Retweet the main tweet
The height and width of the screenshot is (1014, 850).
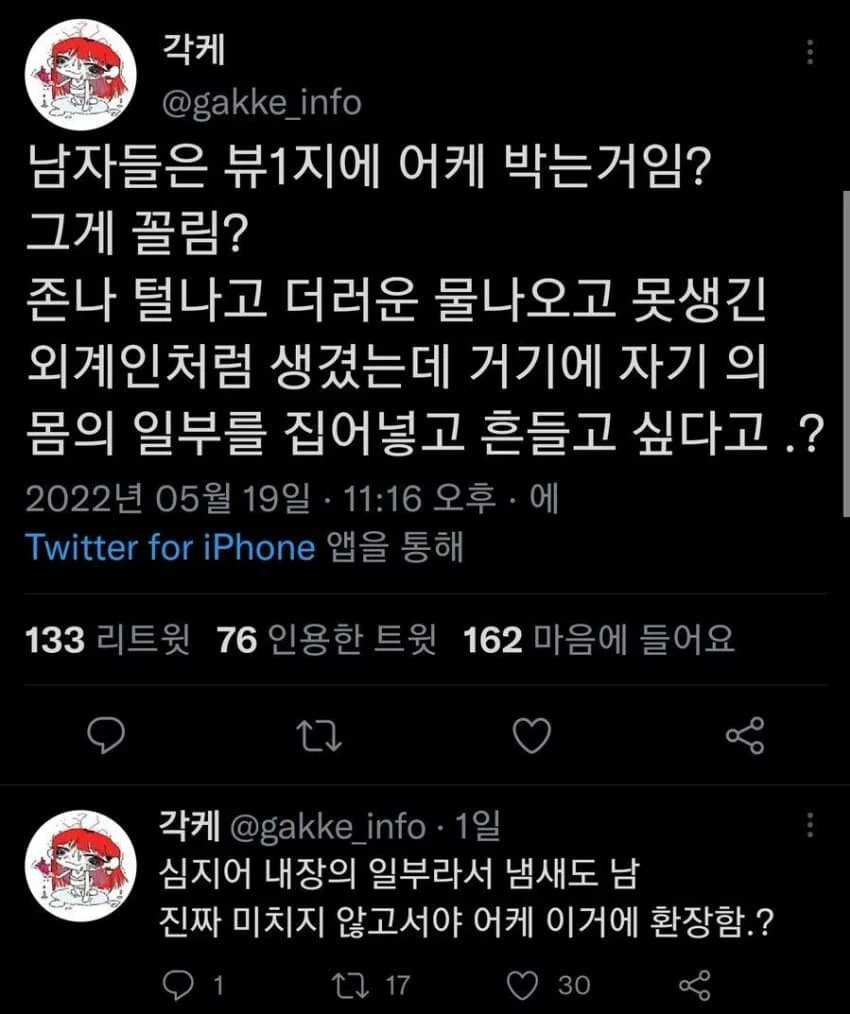(319, 736)
